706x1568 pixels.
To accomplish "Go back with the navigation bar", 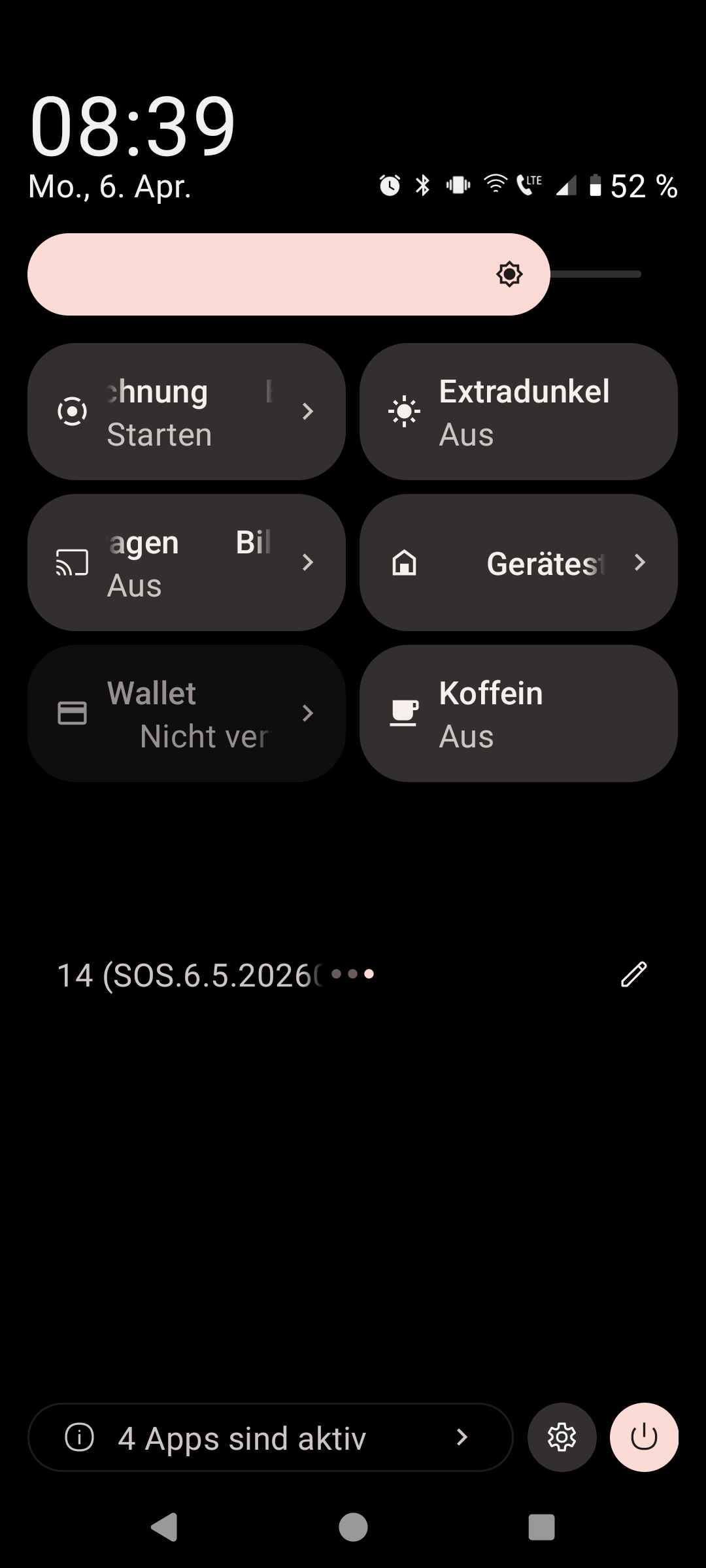I will [164, 1527].
